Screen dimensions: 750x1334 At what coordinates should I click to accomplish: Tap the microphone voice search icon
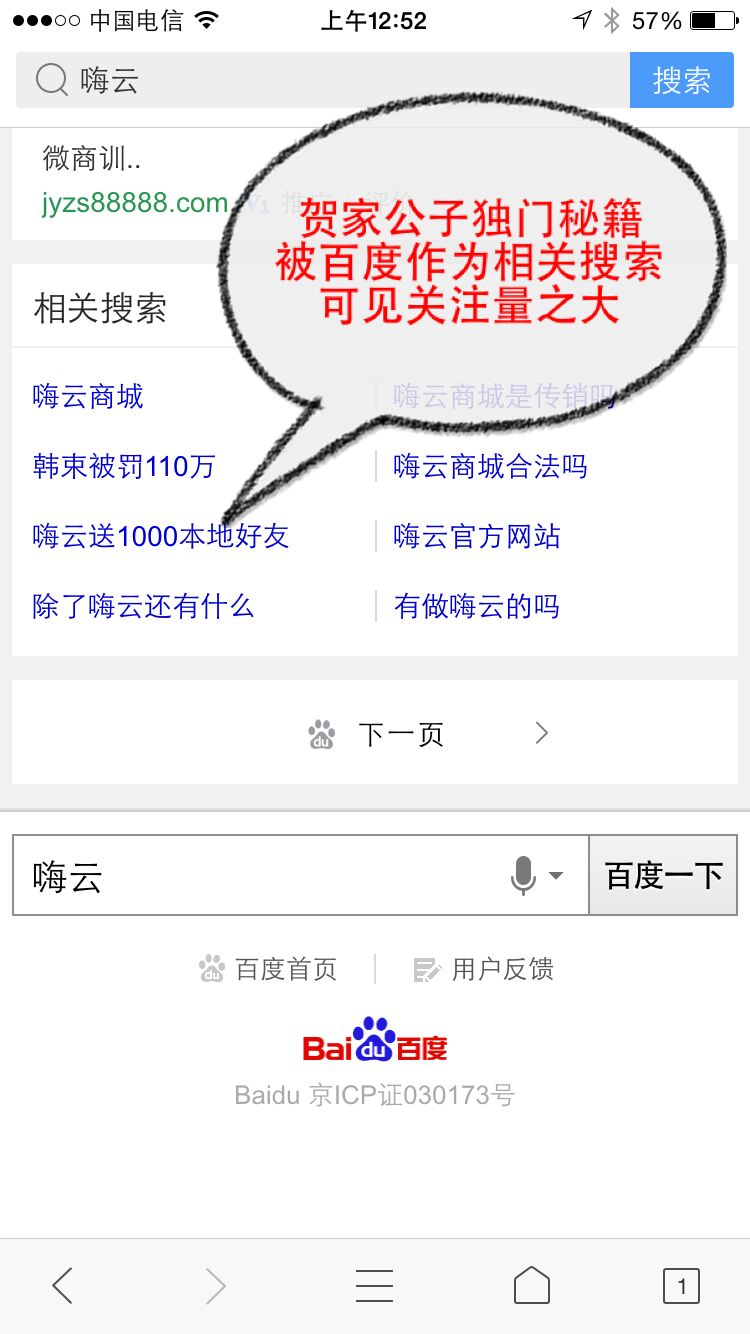pos(524,876)
